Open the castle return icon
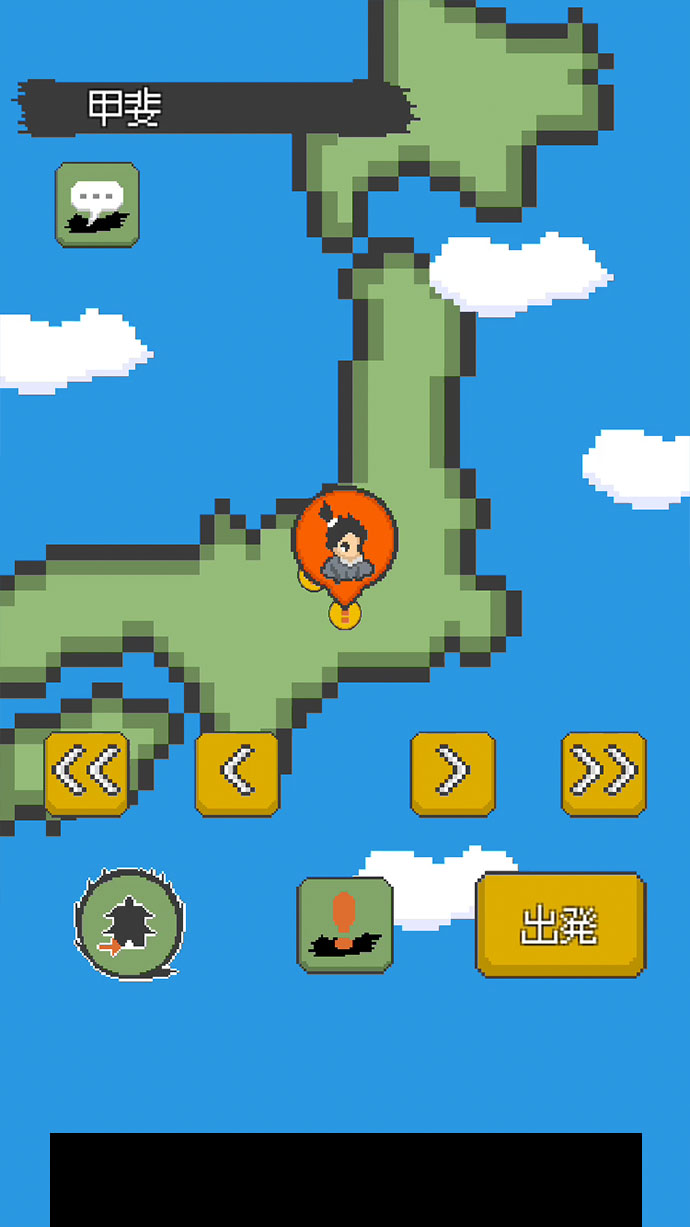Image resolution: width=690 pixels, height=1227 pixels. [x=129, y=923]
